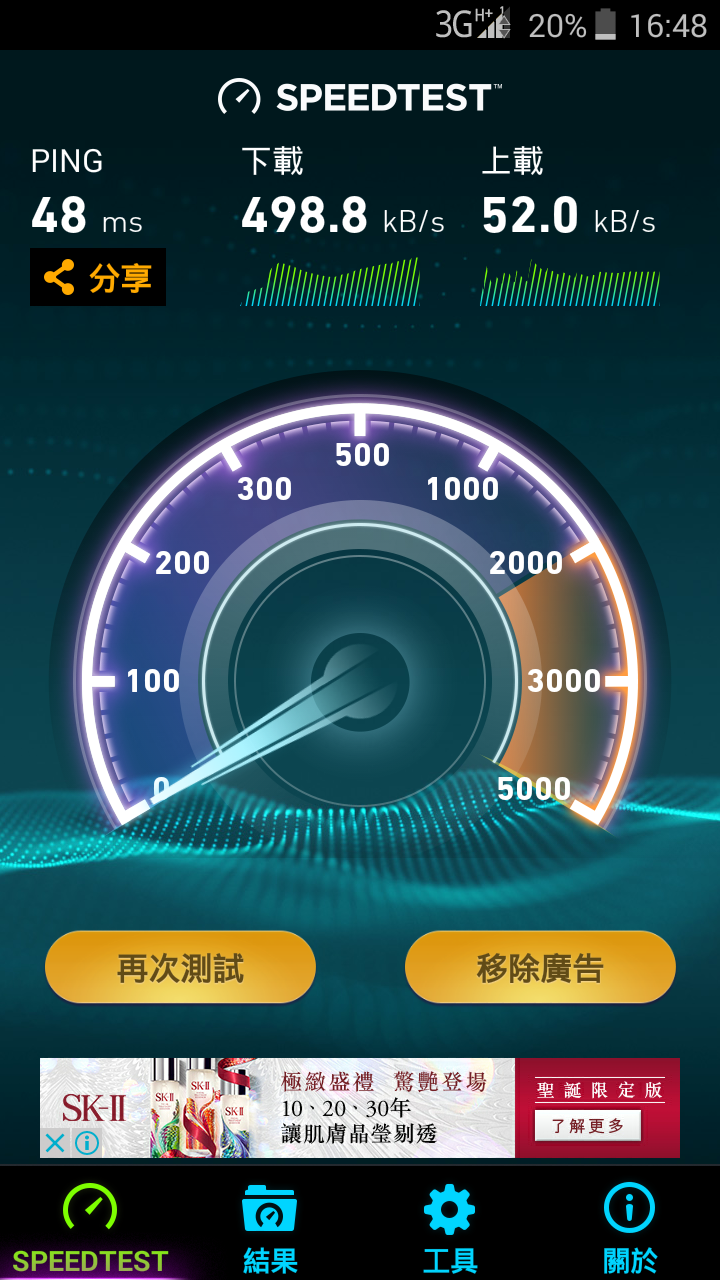The height and width of the screenshot is (1280, 720).
Task: Open the 了解更多 SK-II ad link
Action: (x=588, y=1126)
